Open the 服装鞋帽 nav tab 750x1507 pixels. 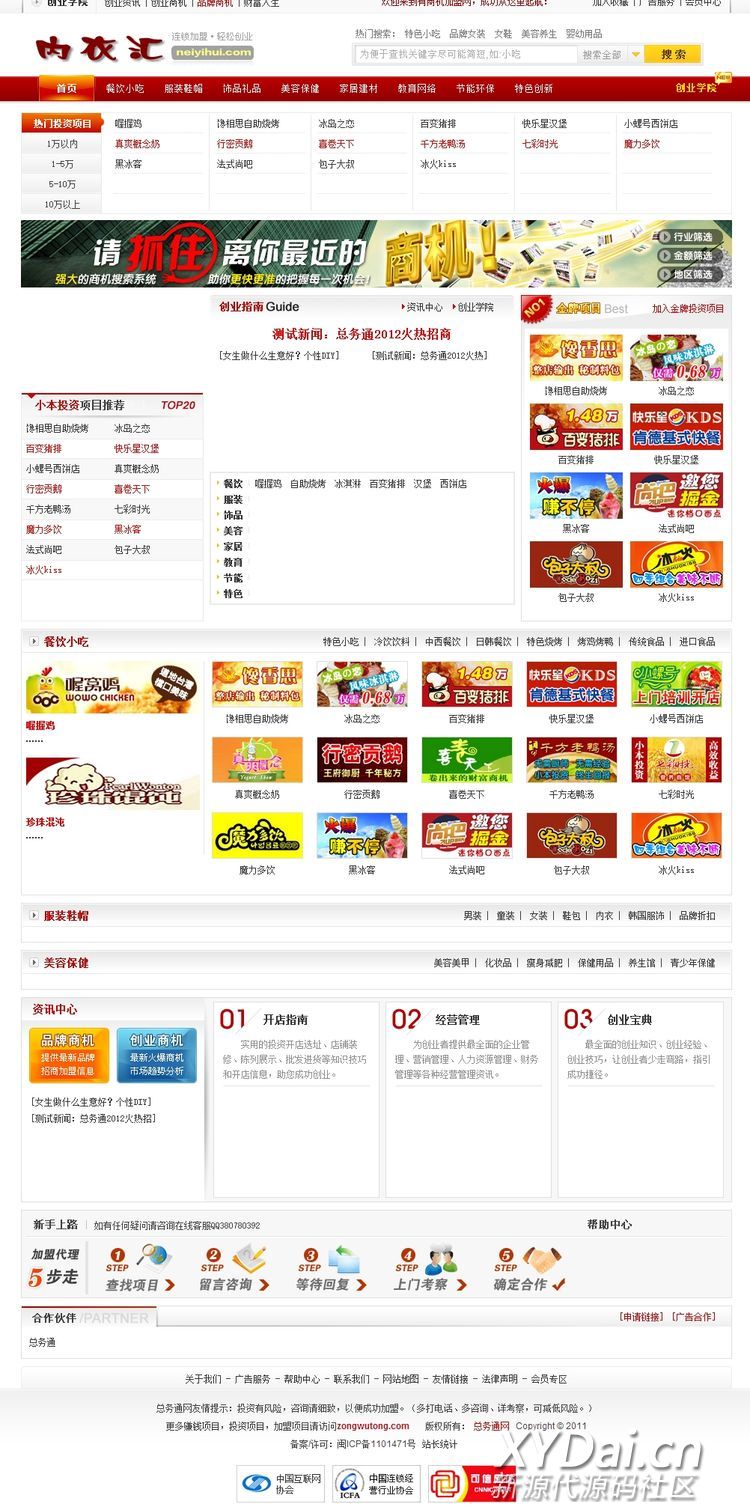click(x=183, y=89)
